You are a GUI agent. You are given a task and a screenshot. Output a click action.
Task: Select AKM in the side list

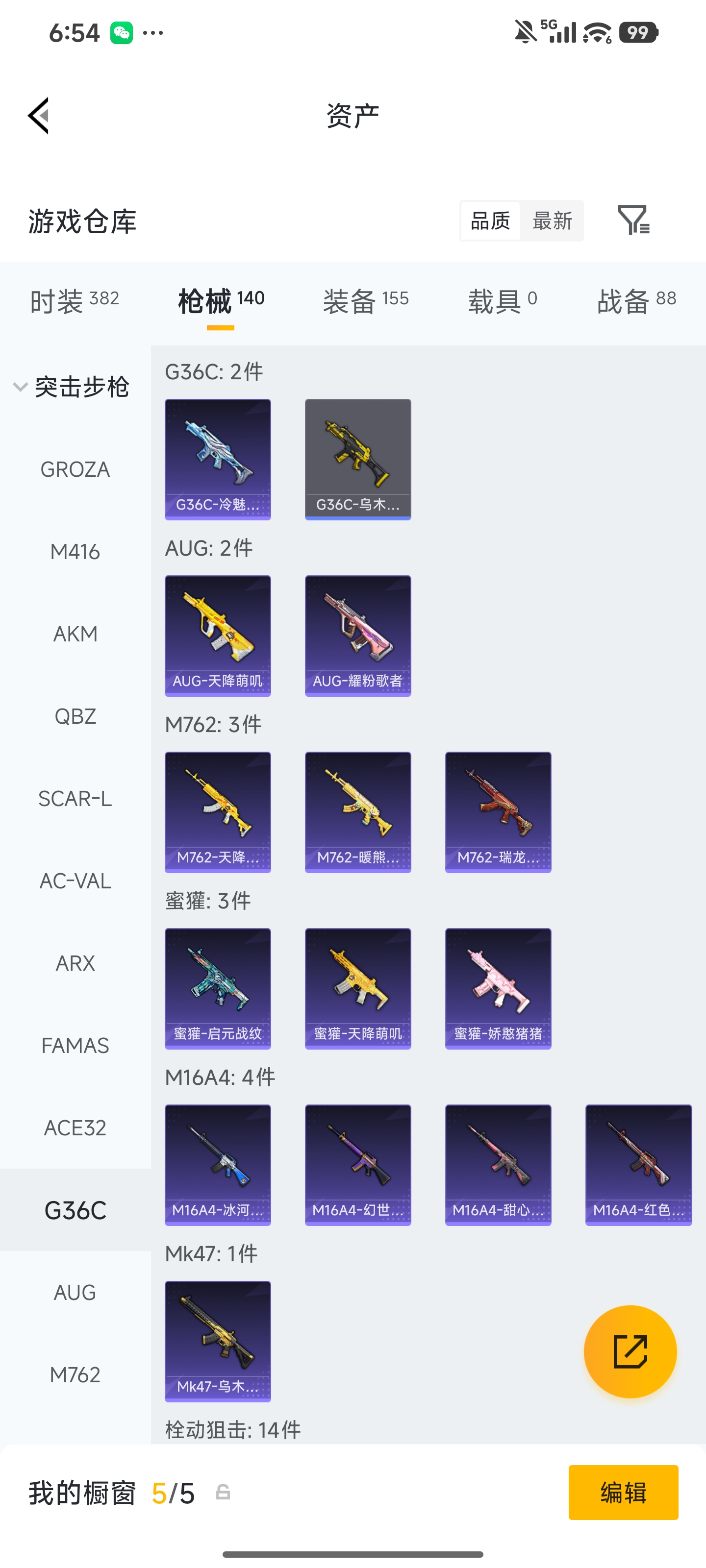point(75,634)
